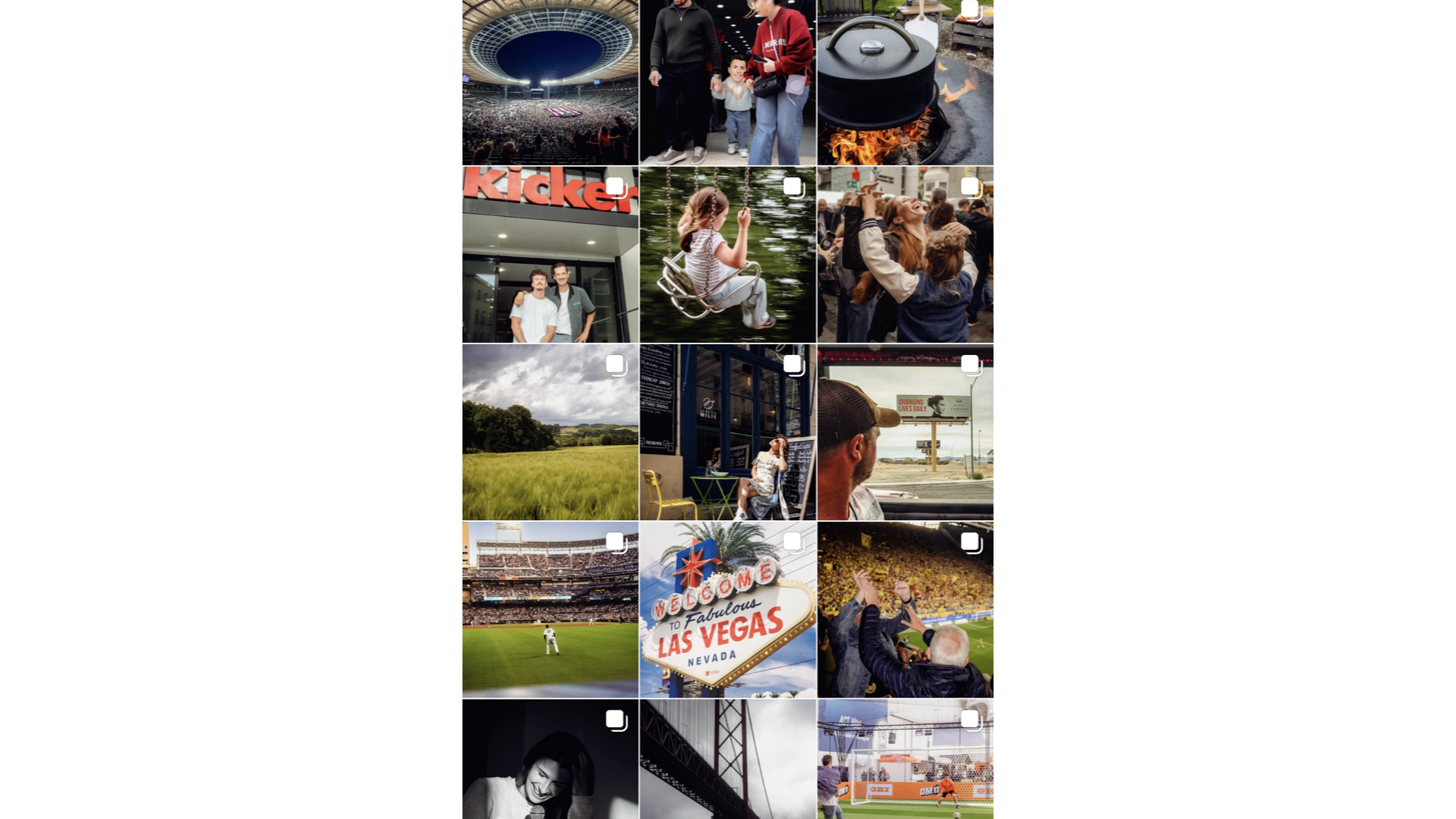
Task: Open the cheering women in crowd post
Action: (905, 254)
